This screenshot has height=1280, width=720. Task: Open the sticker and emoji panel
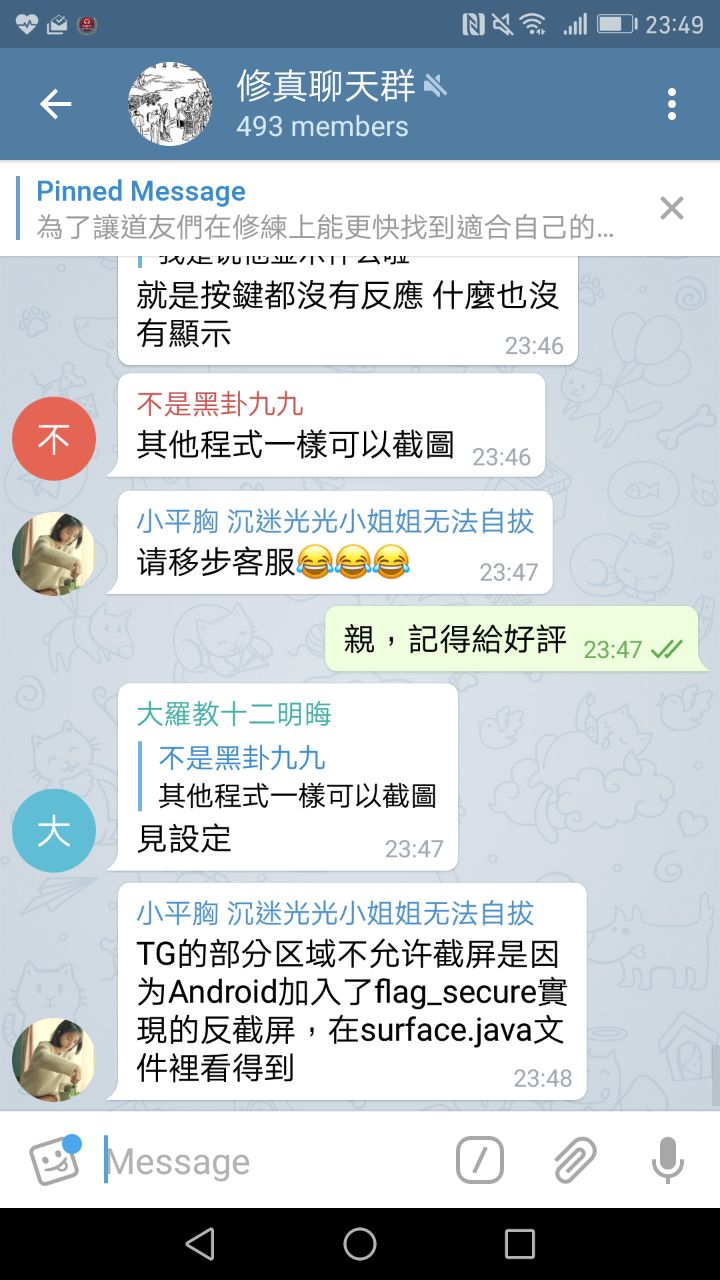click(53, 1160)
